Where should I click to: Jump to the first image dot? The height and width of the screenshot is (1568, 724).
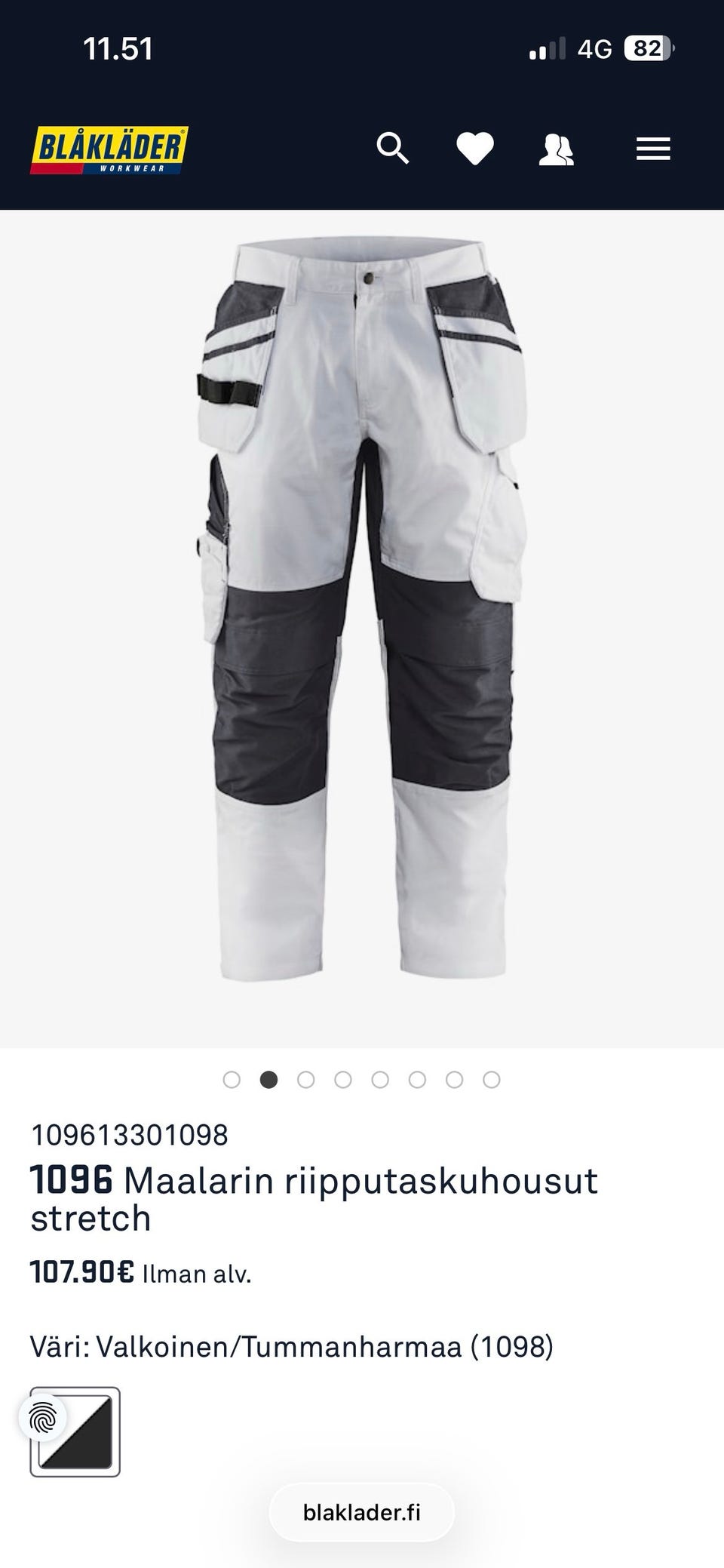232,1080
